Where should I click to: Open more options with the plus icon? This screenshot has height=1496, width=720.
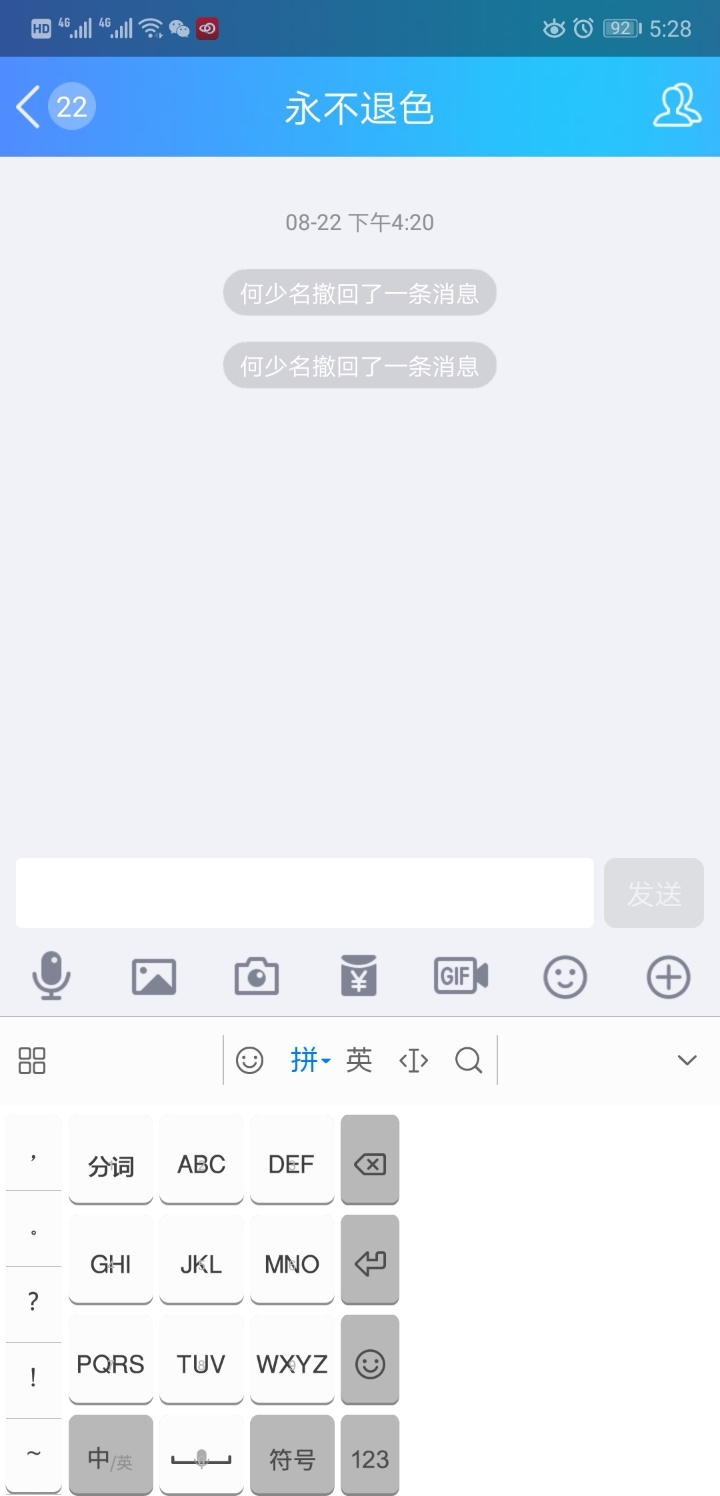(668, 977)
